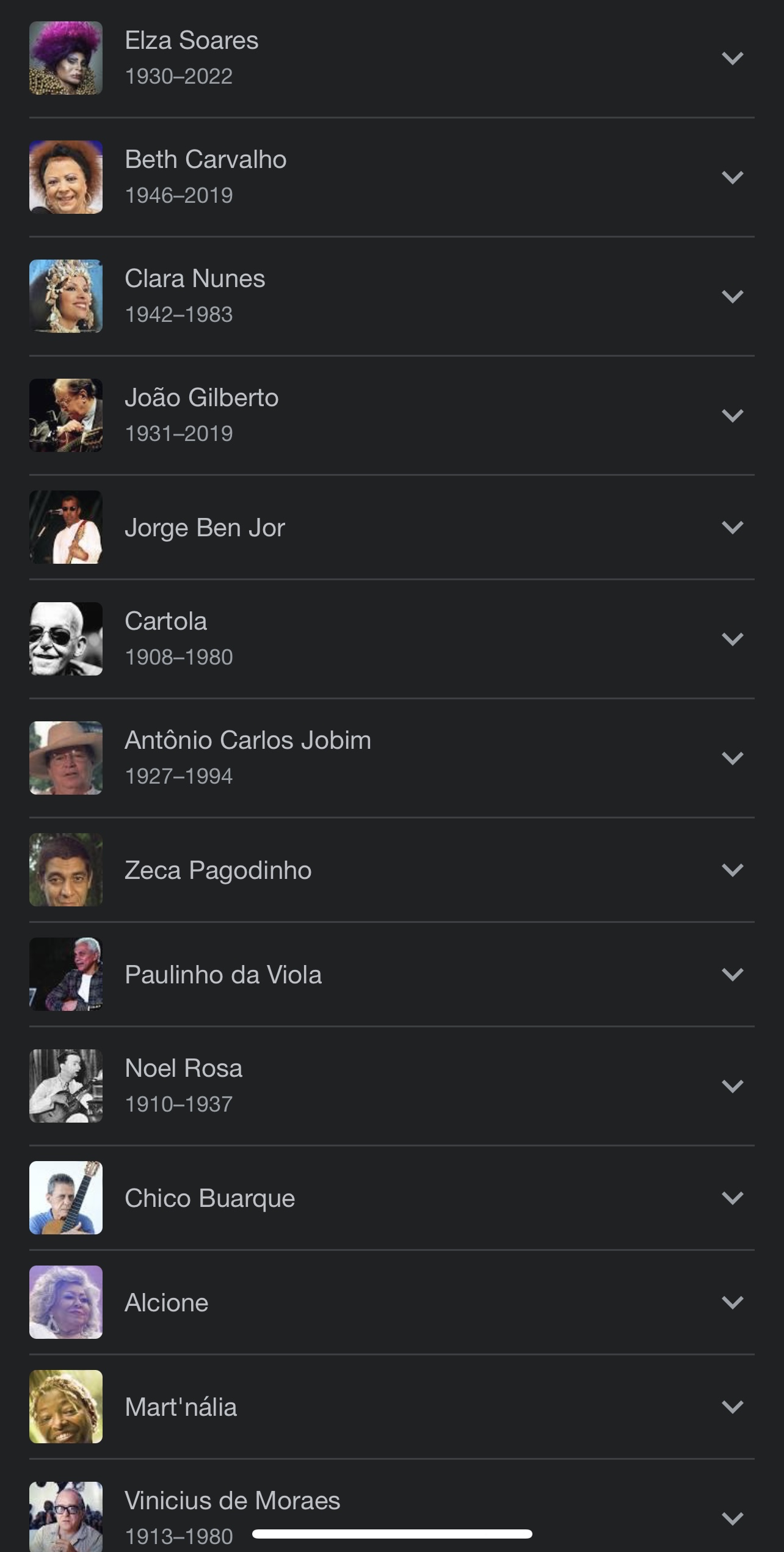
Task: Expand the Alcione row
Action: click(732, 1303)
